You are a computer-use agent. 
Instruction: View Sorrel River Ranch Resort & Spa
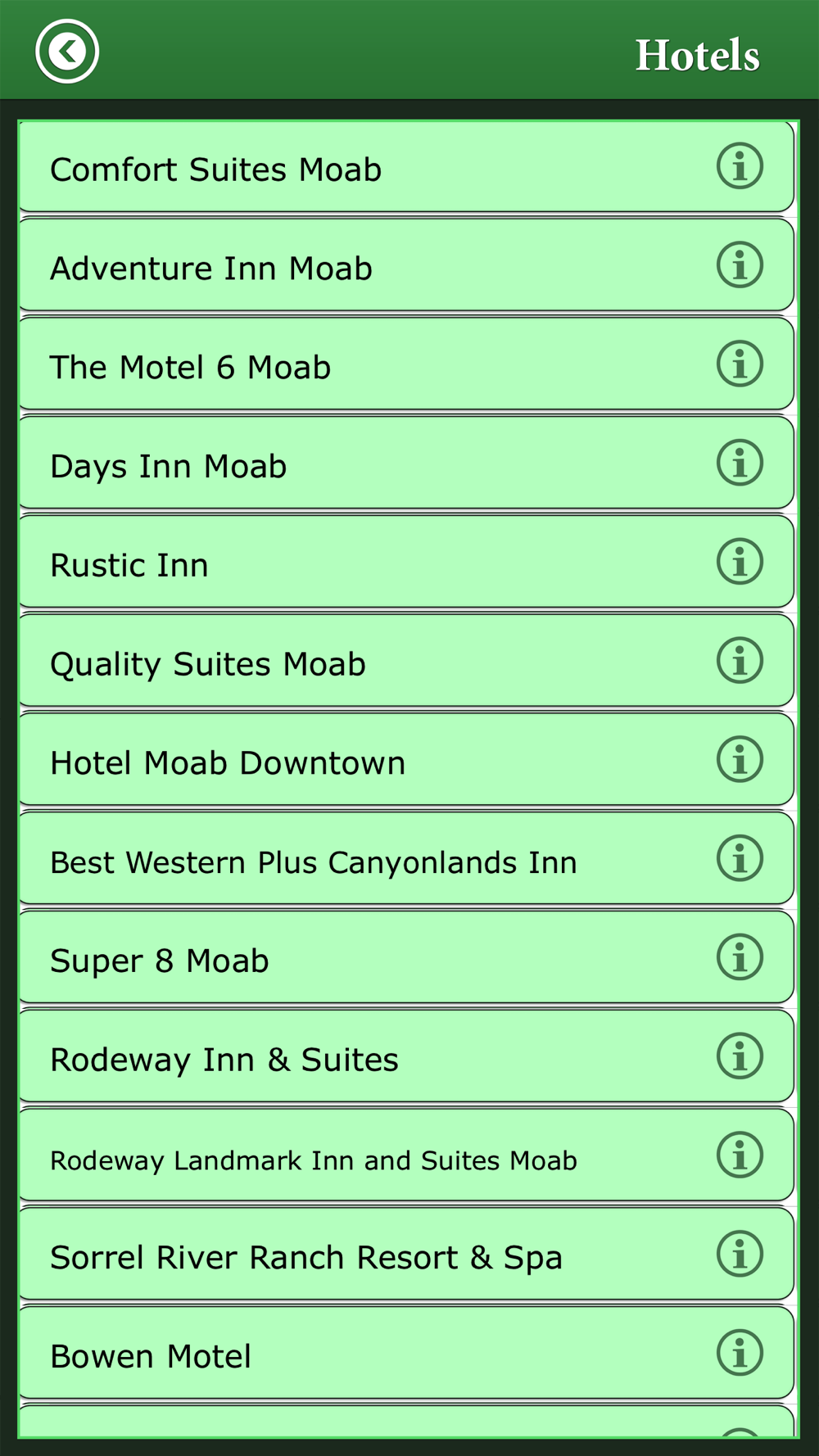click(406, 1255)
